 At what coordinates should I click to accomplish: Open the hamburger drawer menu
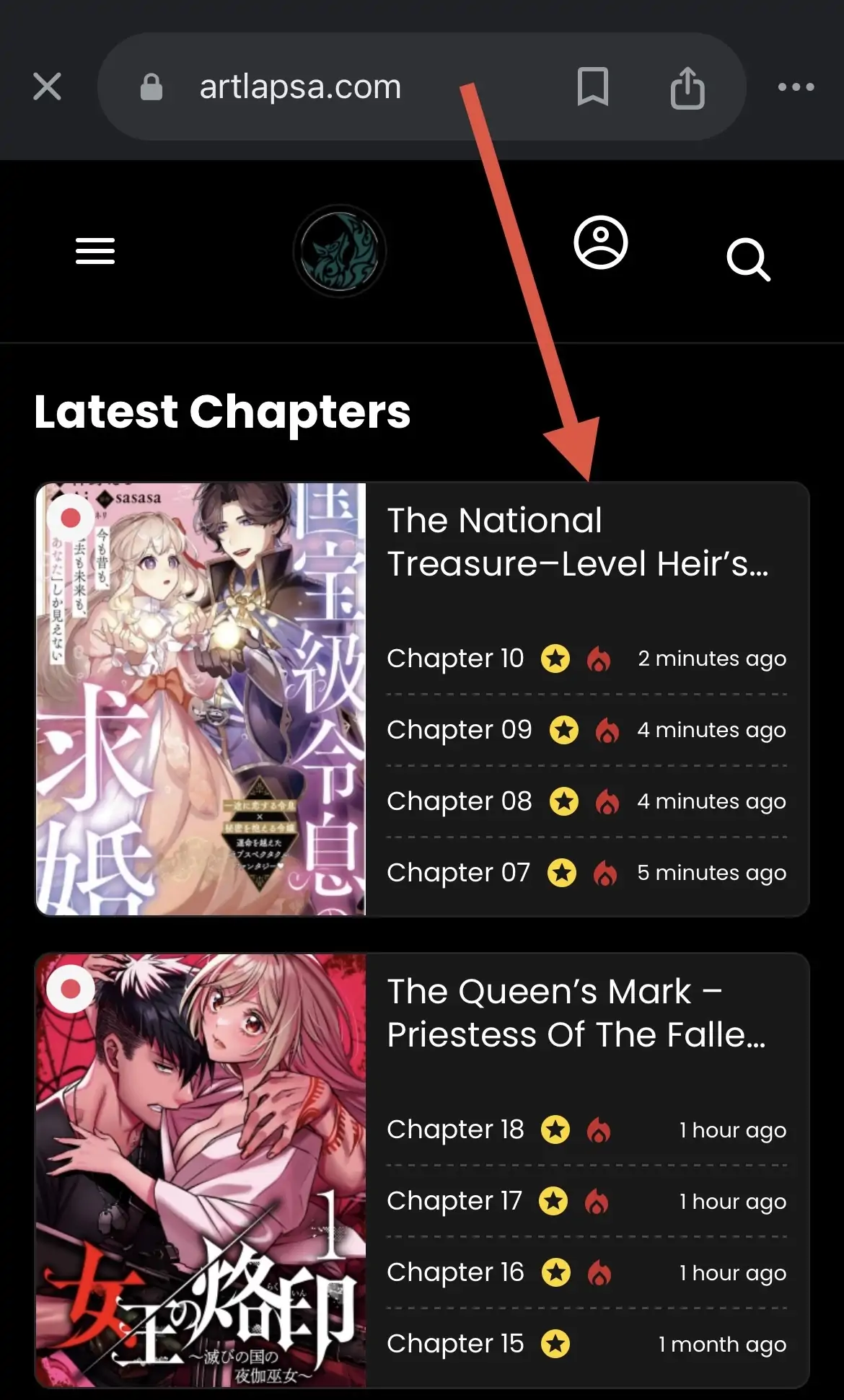[95, 251]
